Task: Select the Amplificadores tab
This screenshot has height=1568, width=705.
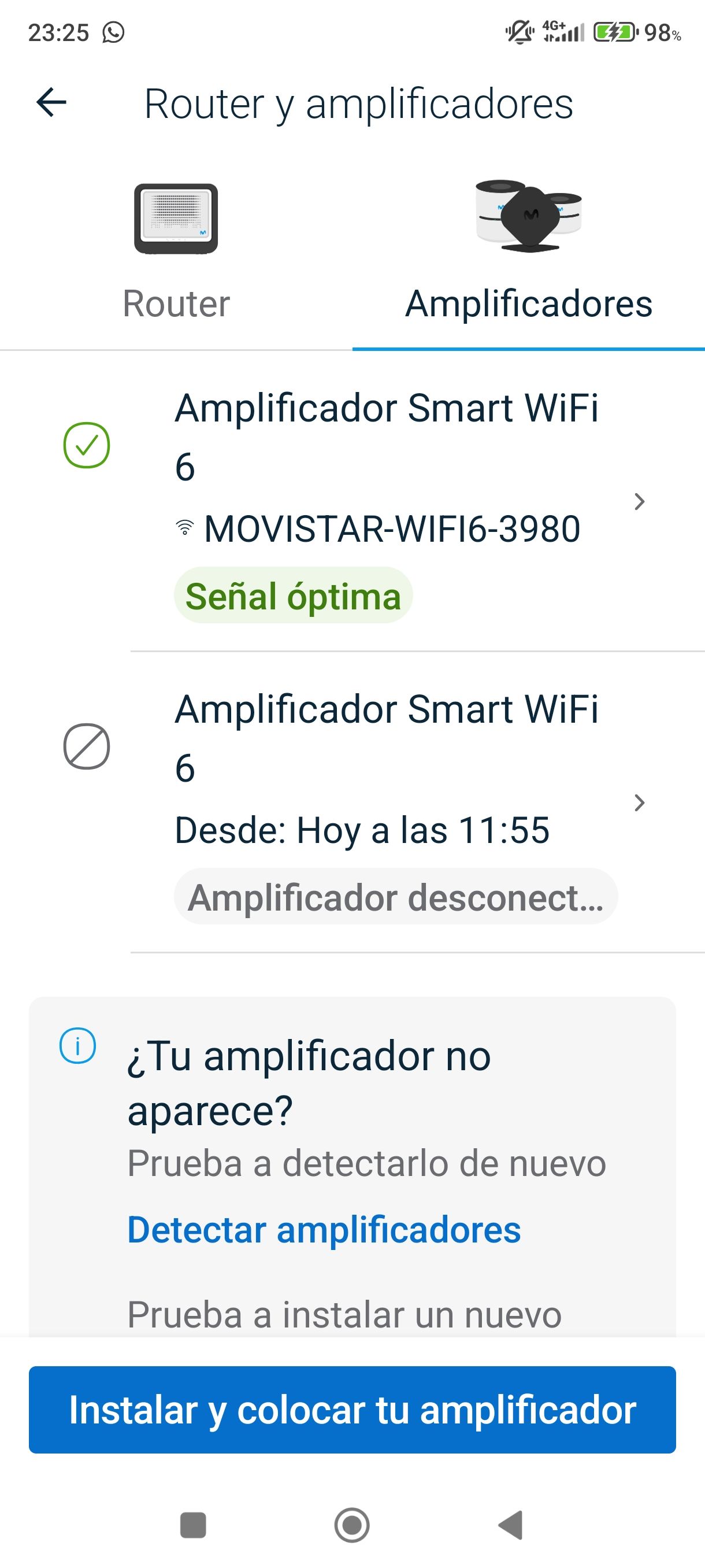Action: pos(528,256)
